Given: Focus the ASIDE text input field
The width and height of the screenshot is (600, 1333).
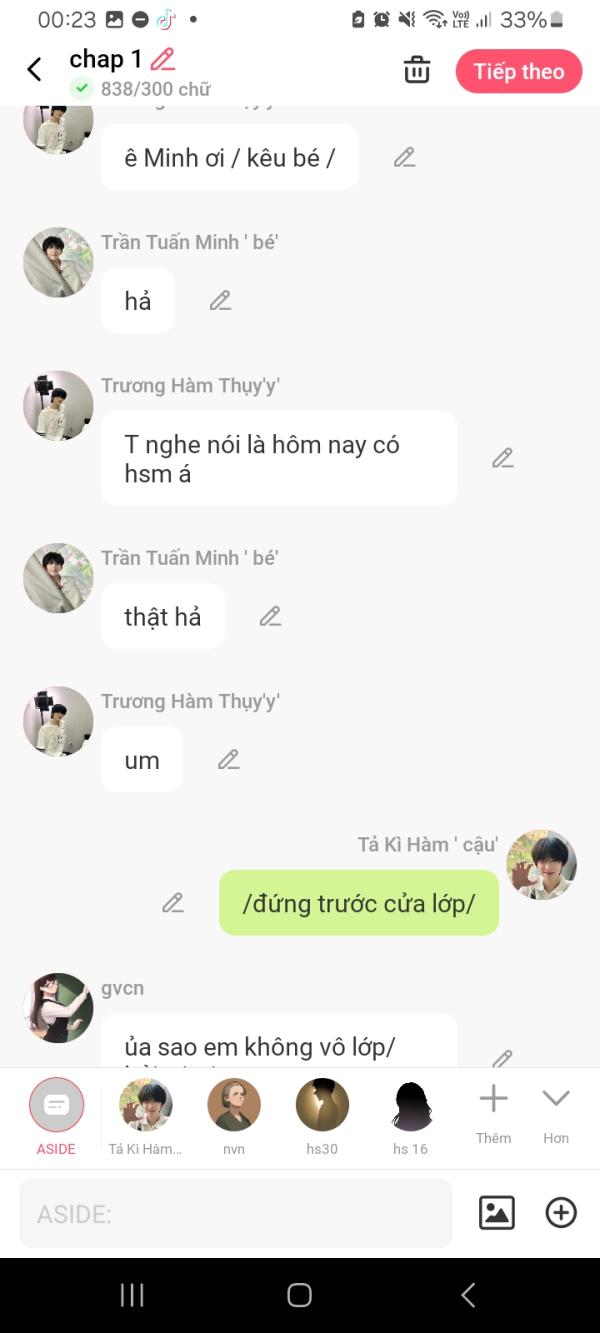Looking at the screenshot, I should pos(235,1213).
